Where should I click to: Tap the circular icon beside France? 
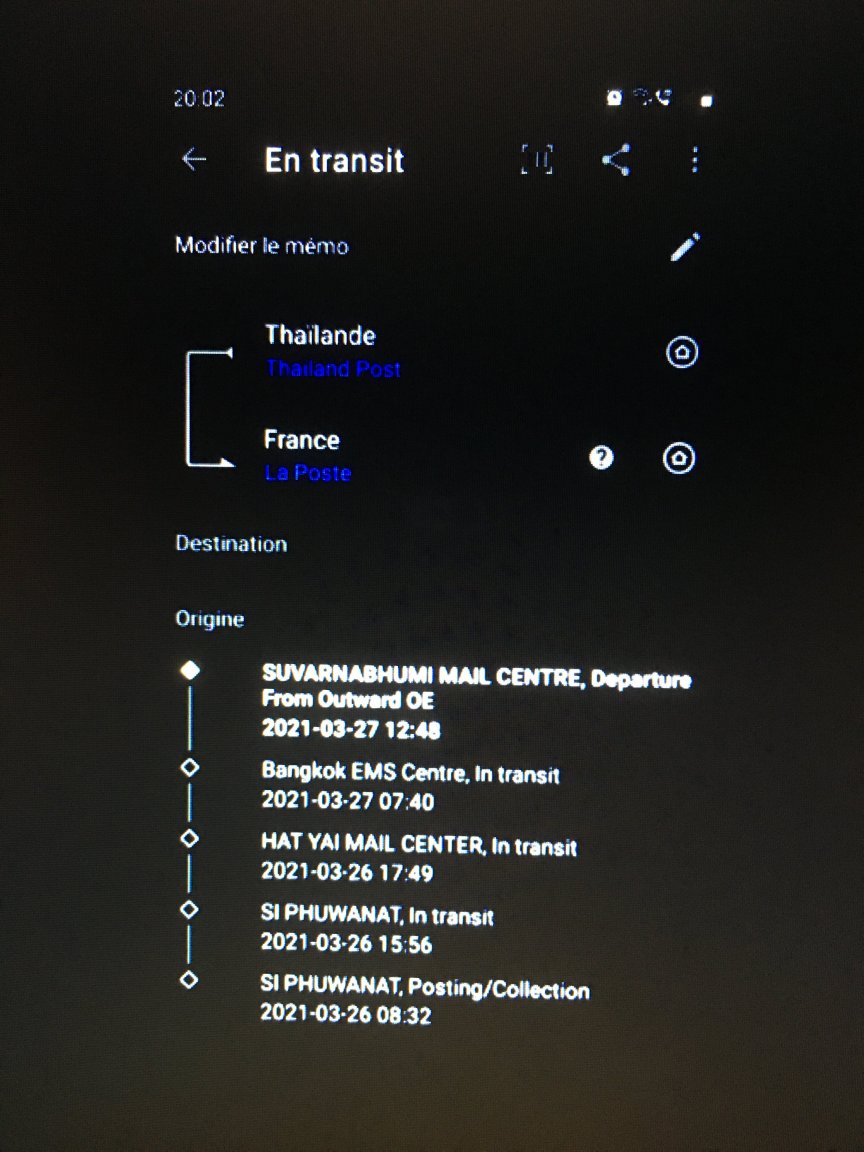(679, 458)
